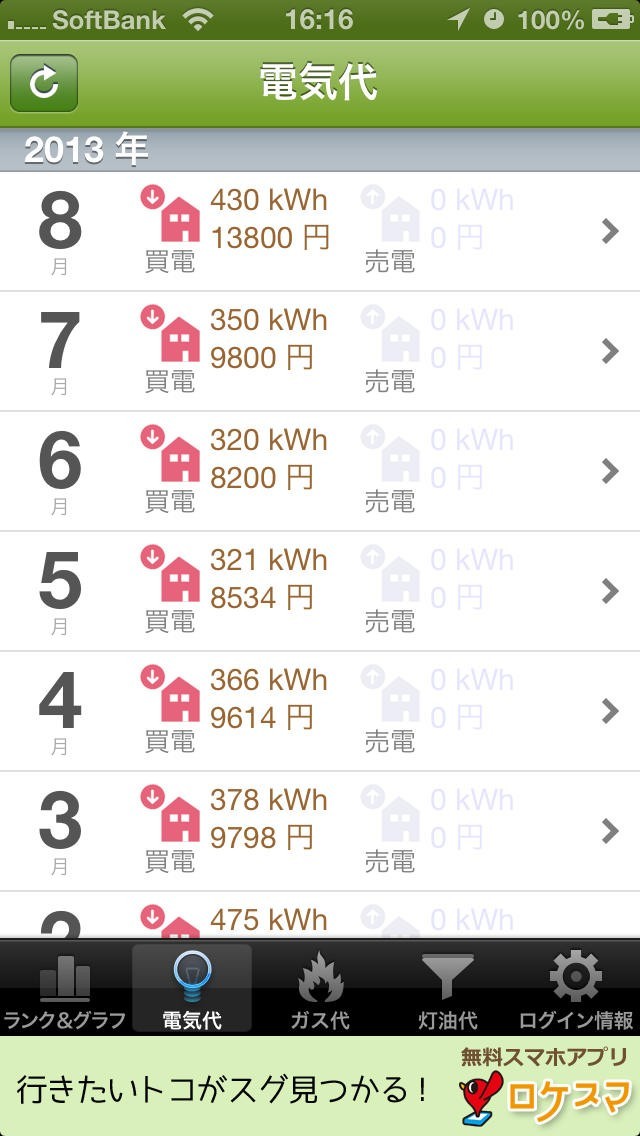640x1136 pixels.
Task: Open the April 366 kWh entry
Action: 320,712
